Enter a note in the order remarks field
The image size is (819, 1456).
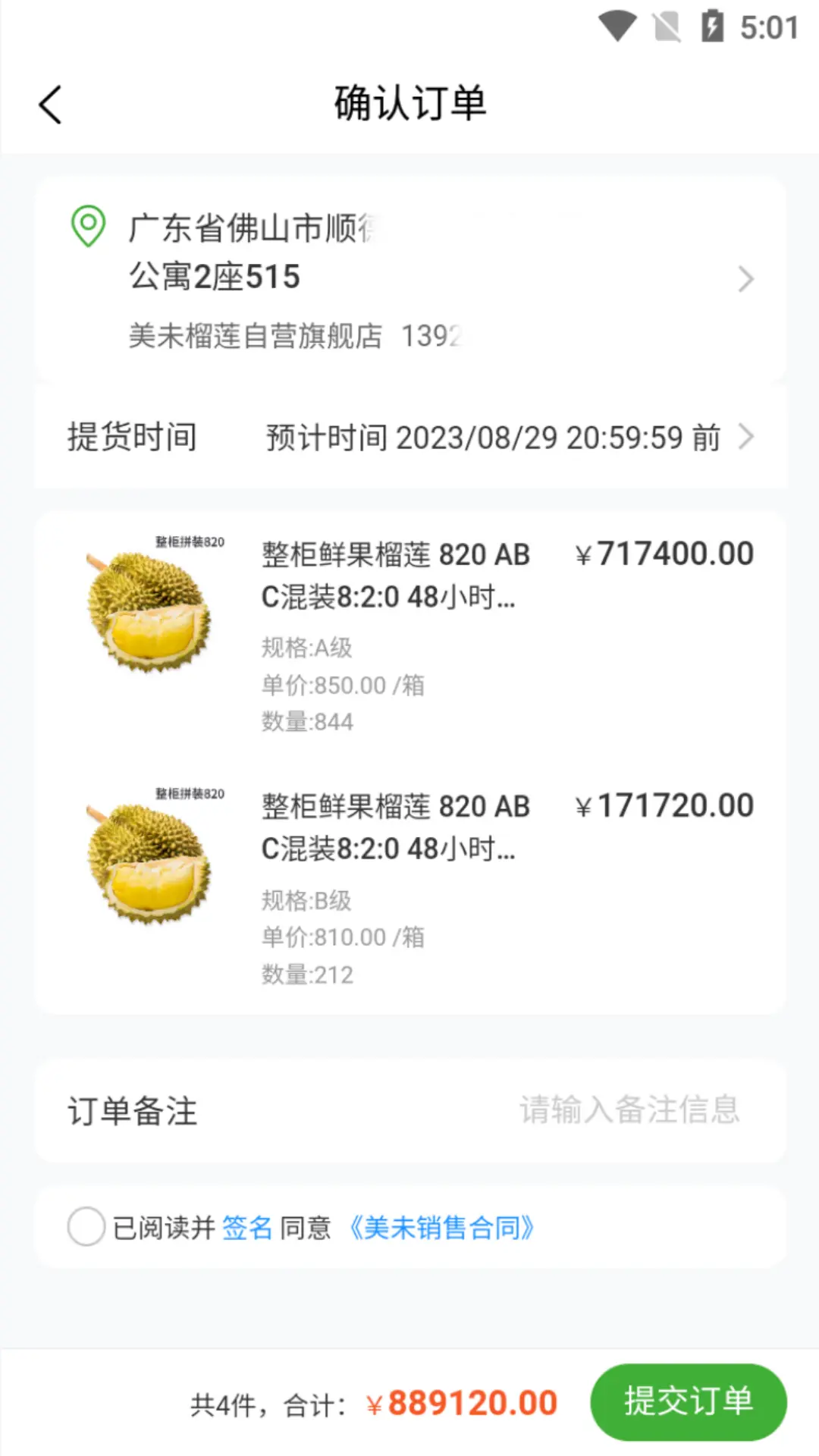pos(628,1110)
